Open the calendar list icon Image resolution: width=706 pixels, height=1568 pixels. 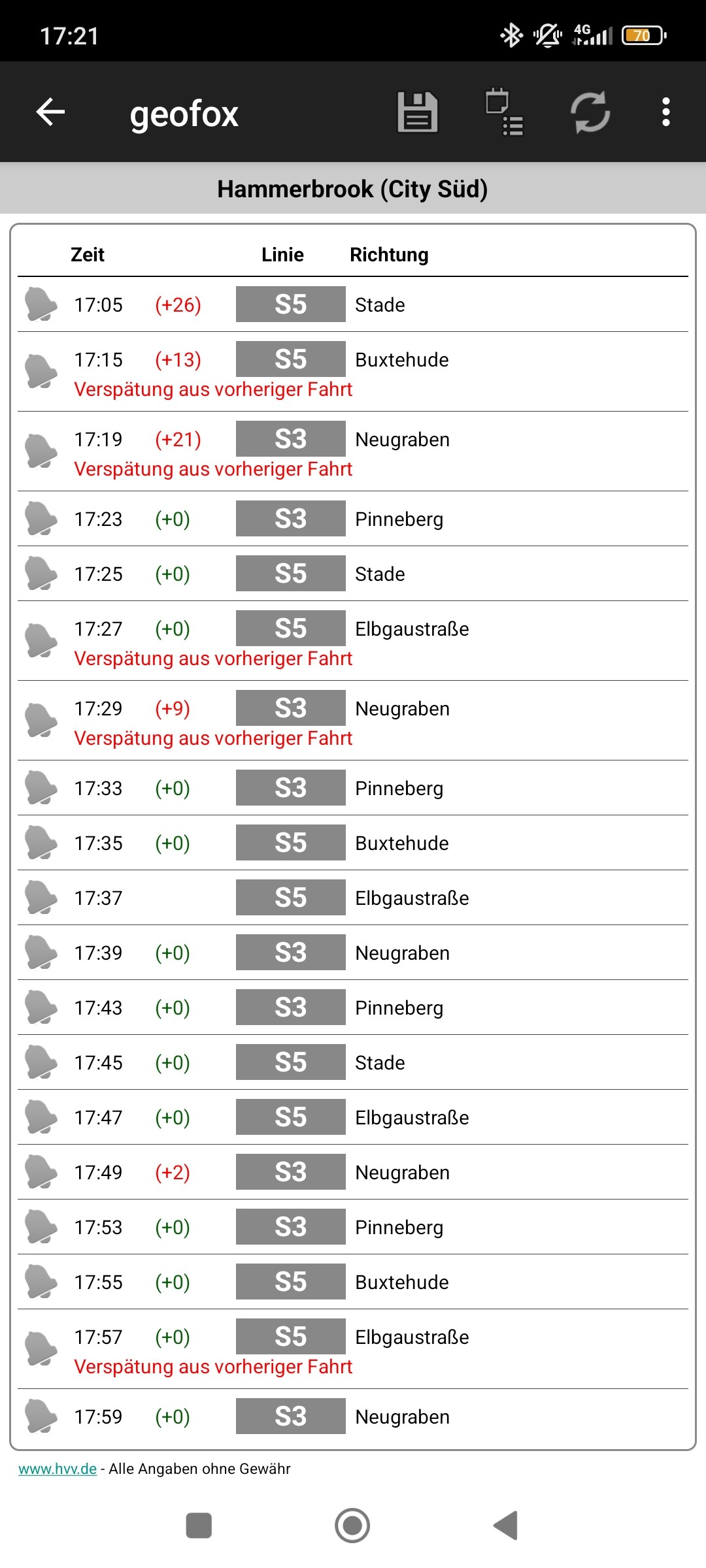coord(504,112)
